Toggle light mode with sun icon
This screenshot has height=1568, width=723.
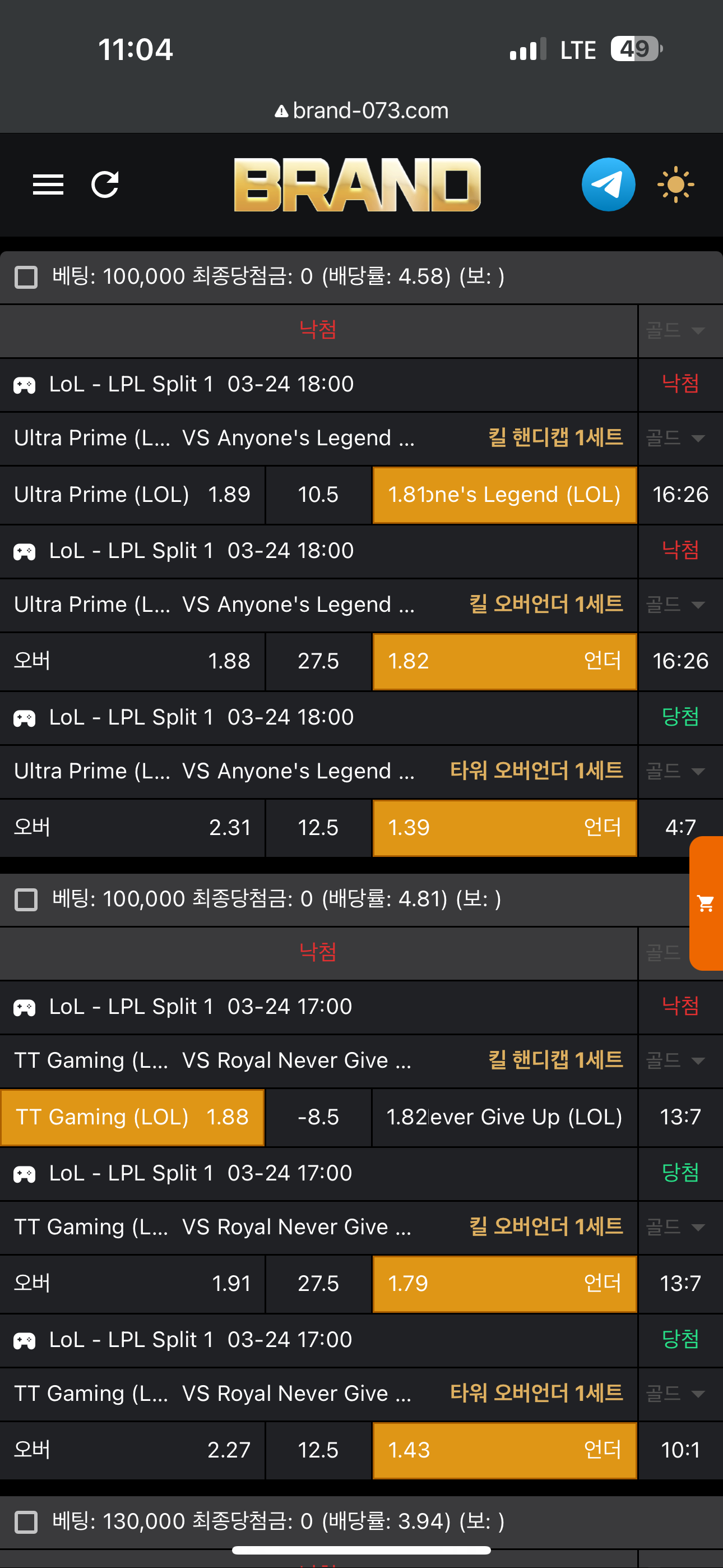tap(675, 185)
